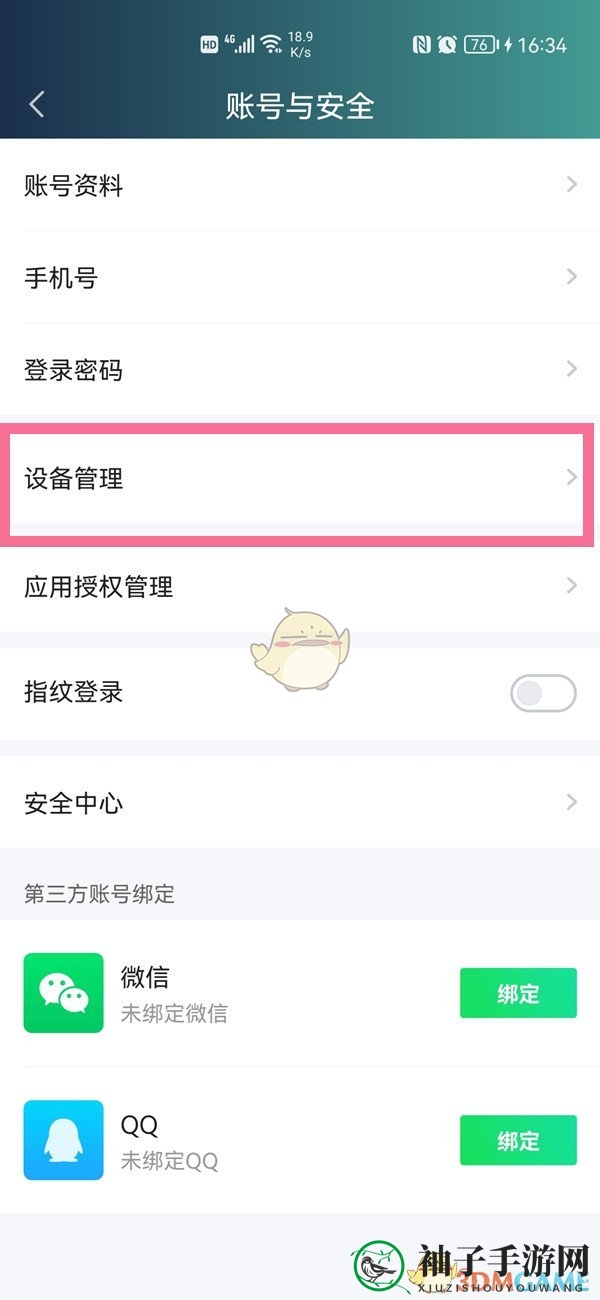Open 账号资料 settings row

[x=300, y=185]
